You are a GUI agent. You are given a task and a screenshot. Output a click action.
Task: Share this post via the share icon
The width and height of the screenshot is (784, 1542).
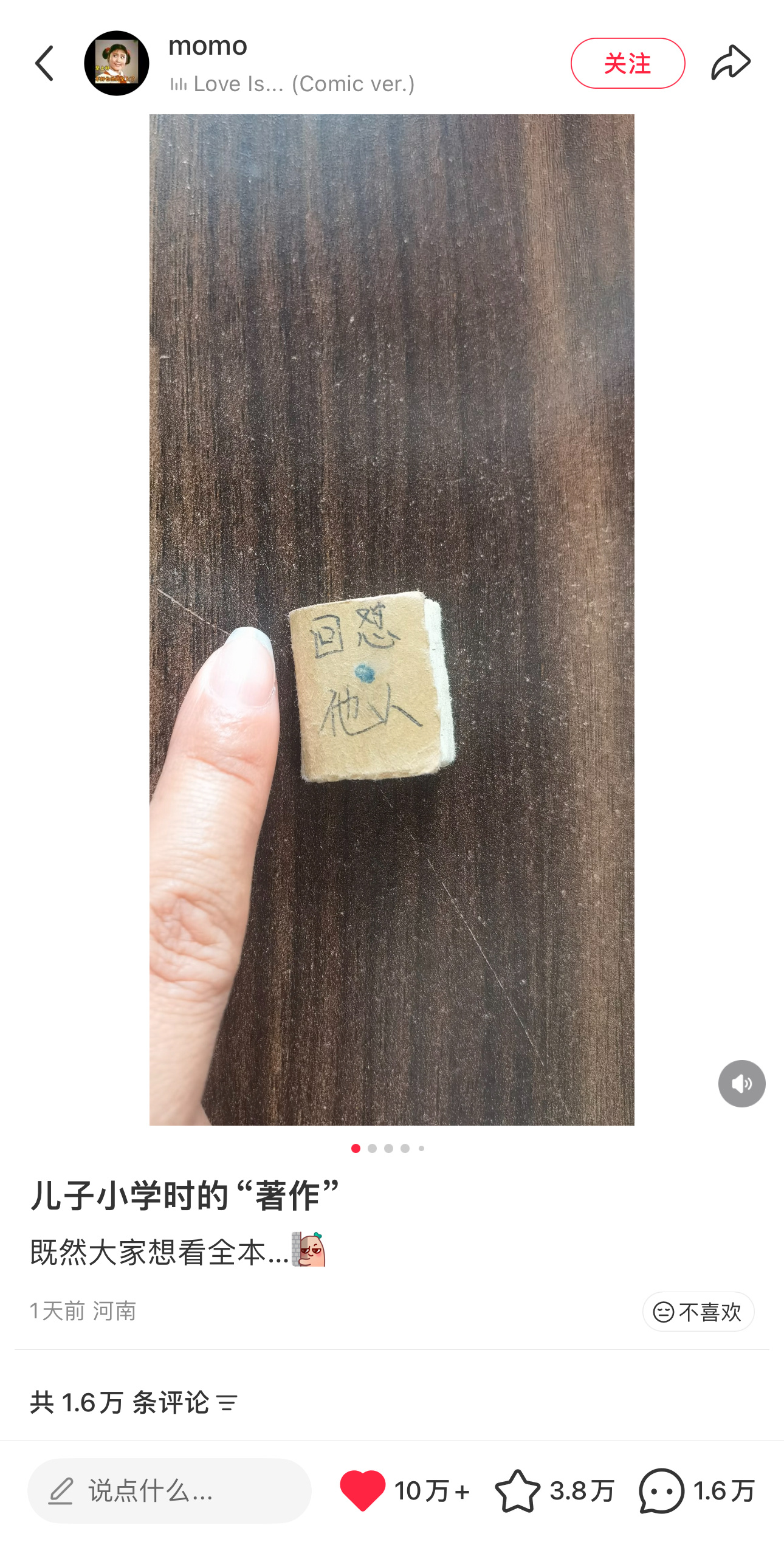[731, 61]
